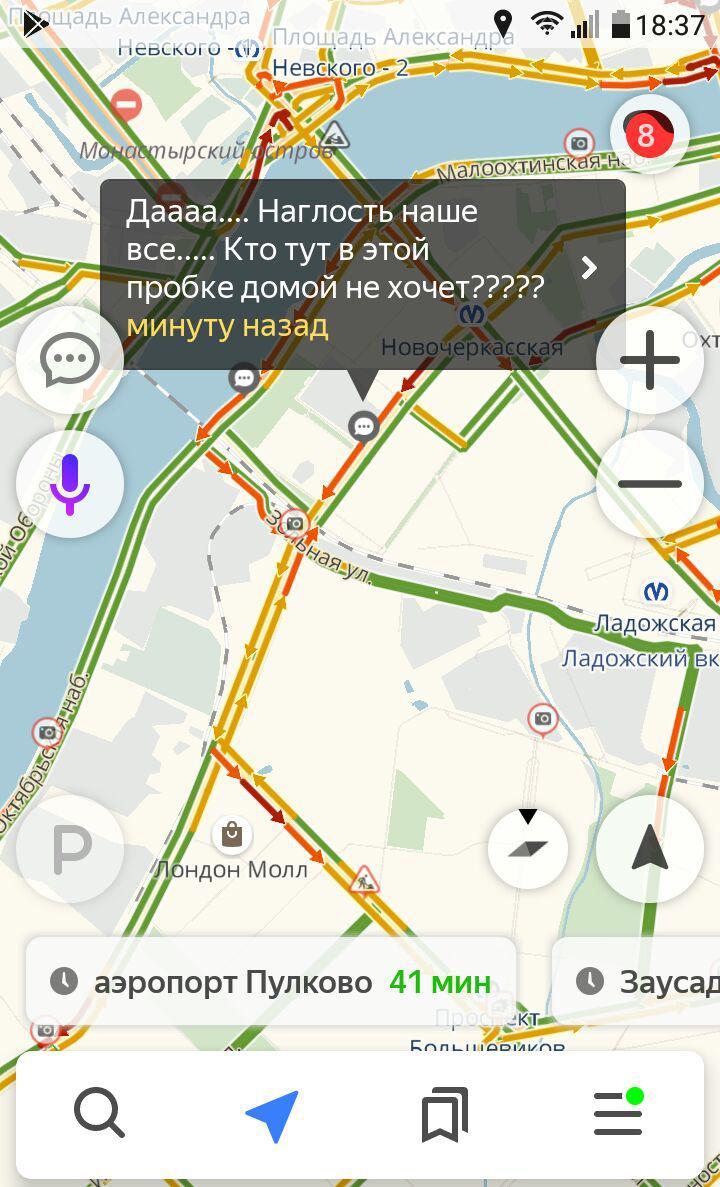The height and width of the screenshot is (1187, 720).
Task: Center the map on my location
Action: point(649,849)
